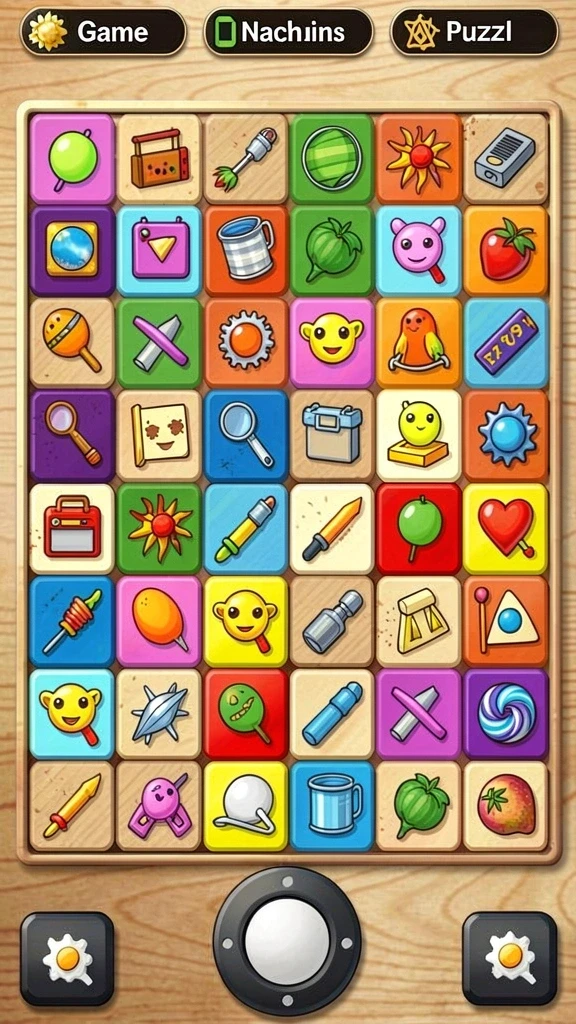Tap the orange parrot tile
Screen dimensions: 576x1024
click(419, 343)
